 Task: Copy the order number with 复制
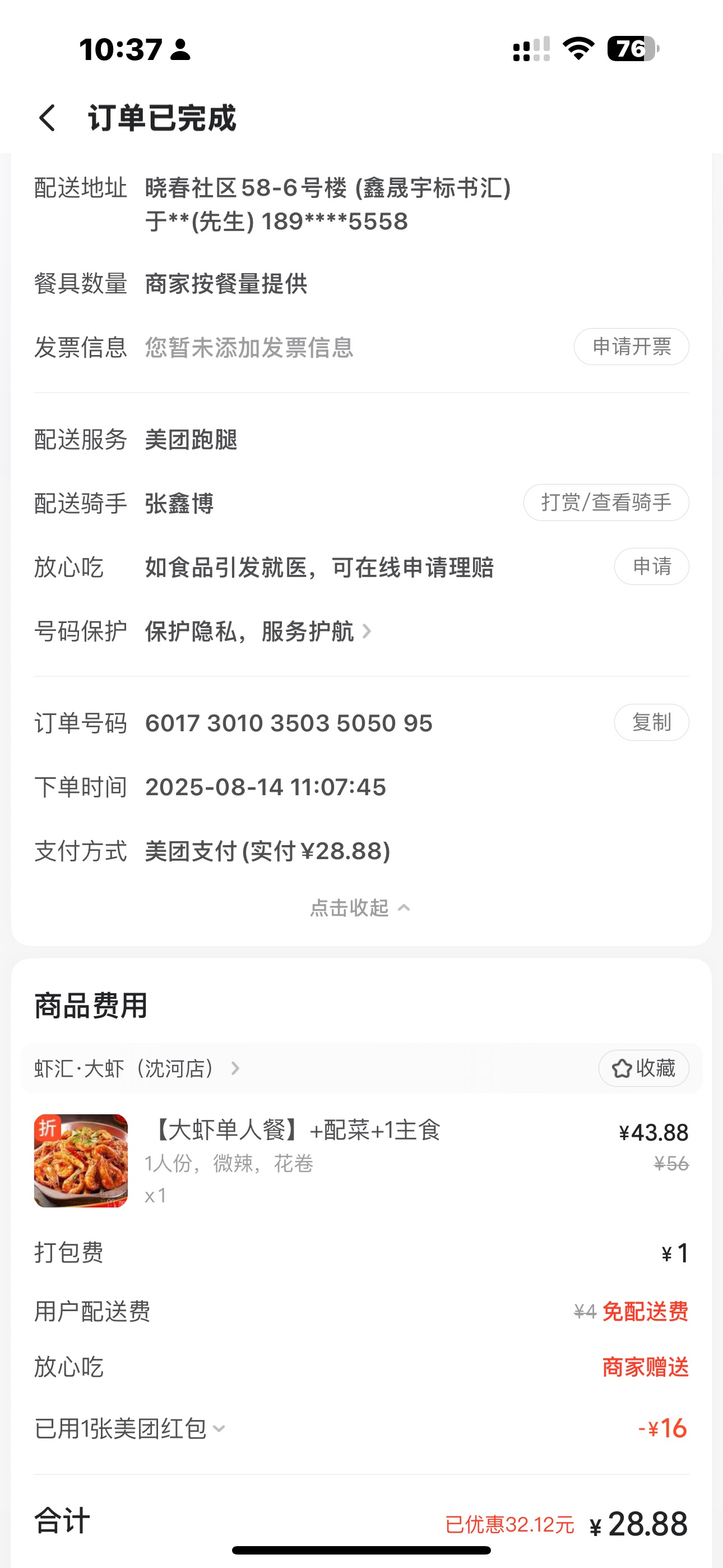coord(651,722)
